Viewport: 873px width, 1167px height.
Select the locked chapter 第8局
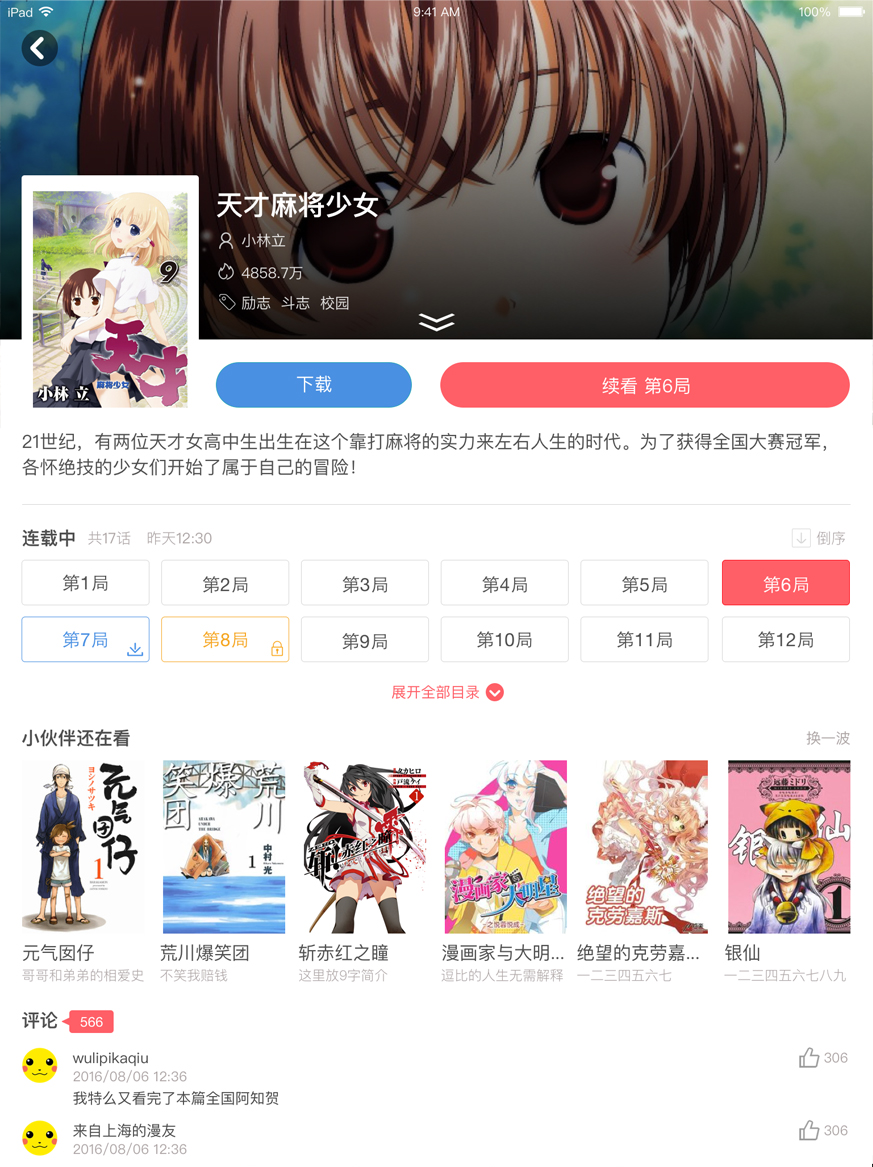225,640
